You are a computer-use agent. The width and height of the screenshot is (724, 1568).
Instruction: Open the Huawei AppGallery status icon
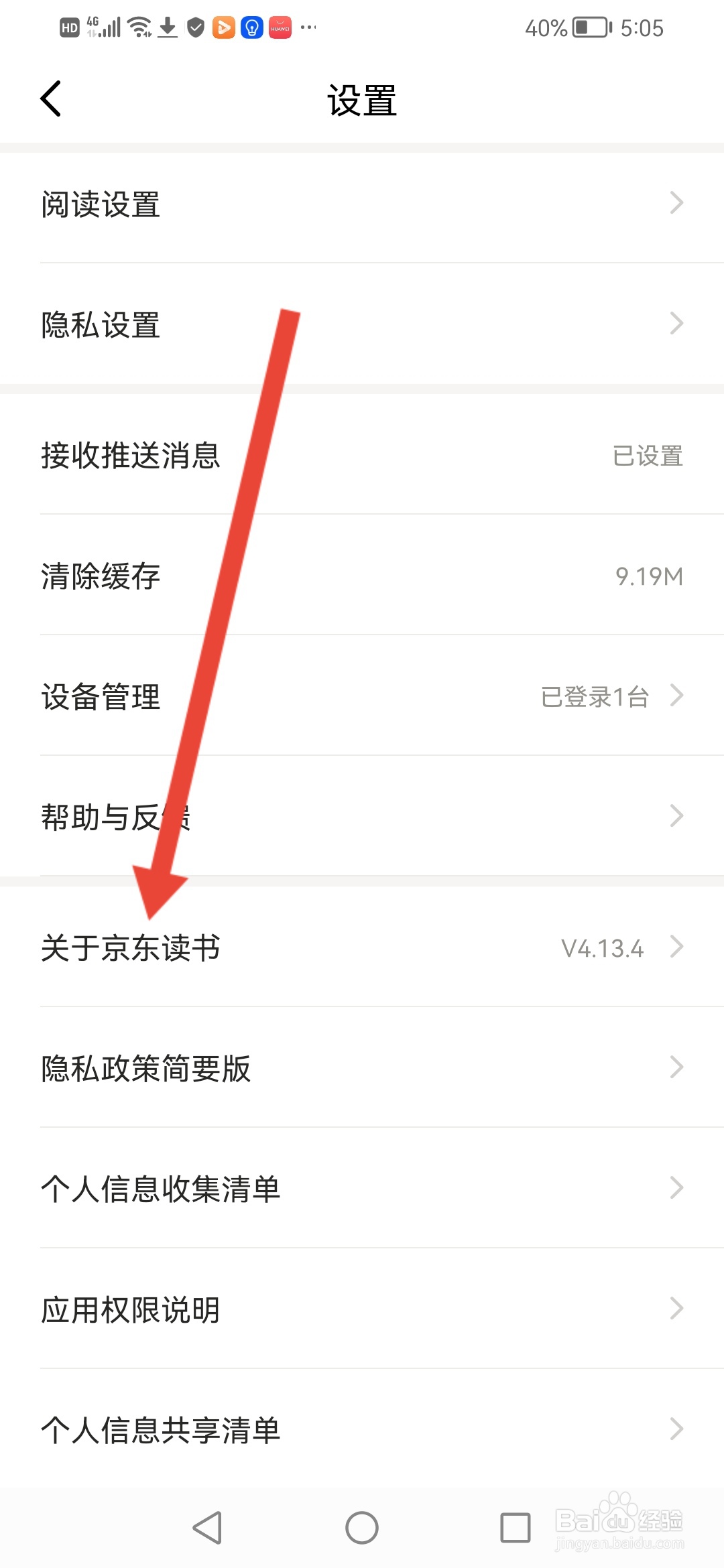(x=280, y=27)
